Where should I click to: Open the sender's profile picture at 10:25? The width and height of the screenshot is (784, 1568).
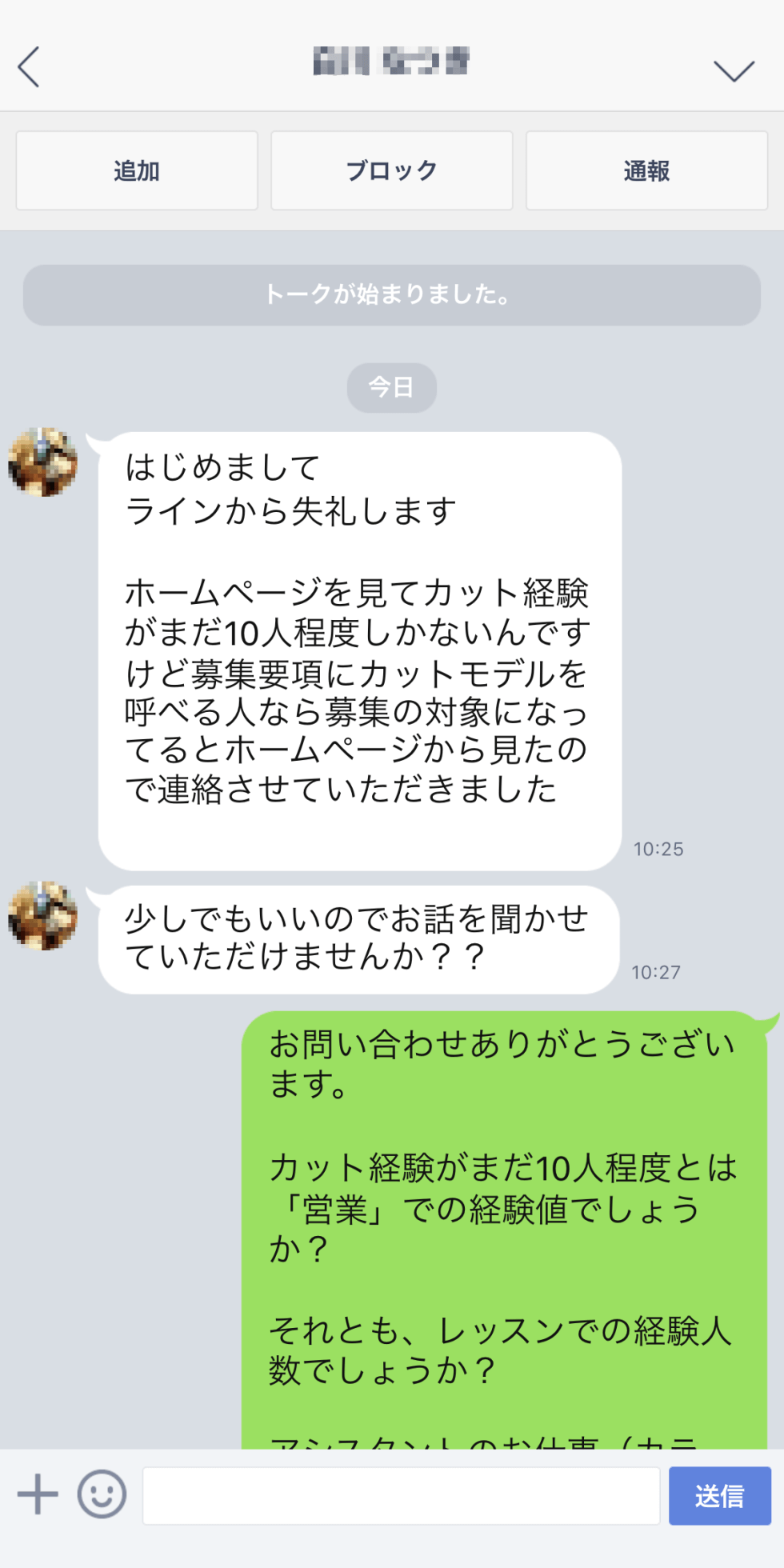coord(42,462)
